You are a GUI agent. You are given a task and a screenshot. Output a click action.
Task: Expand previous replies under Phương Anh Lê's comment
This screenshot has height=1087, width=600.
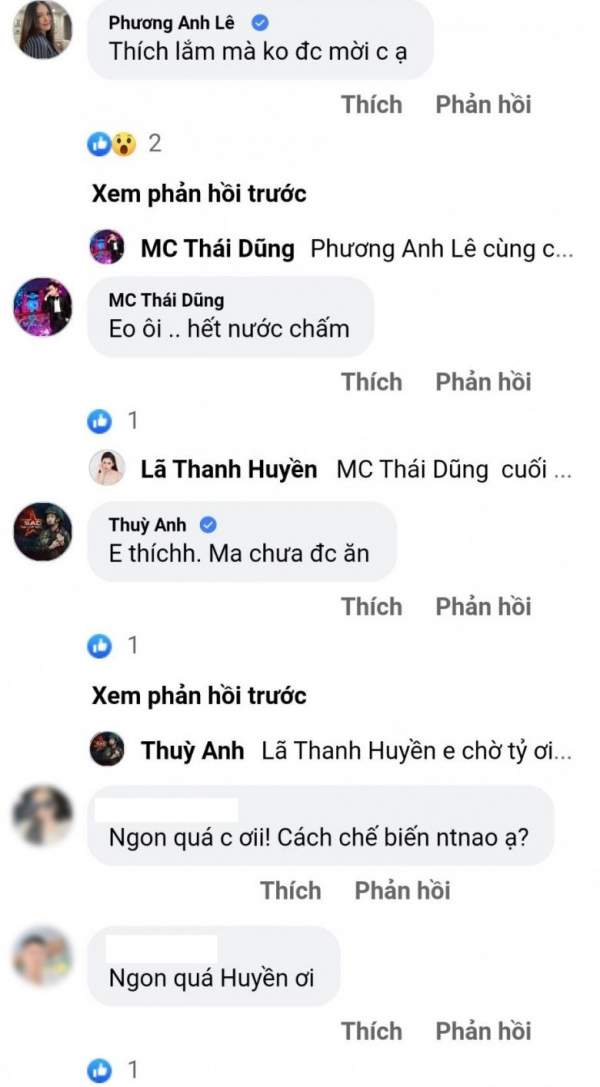[198, 194]
